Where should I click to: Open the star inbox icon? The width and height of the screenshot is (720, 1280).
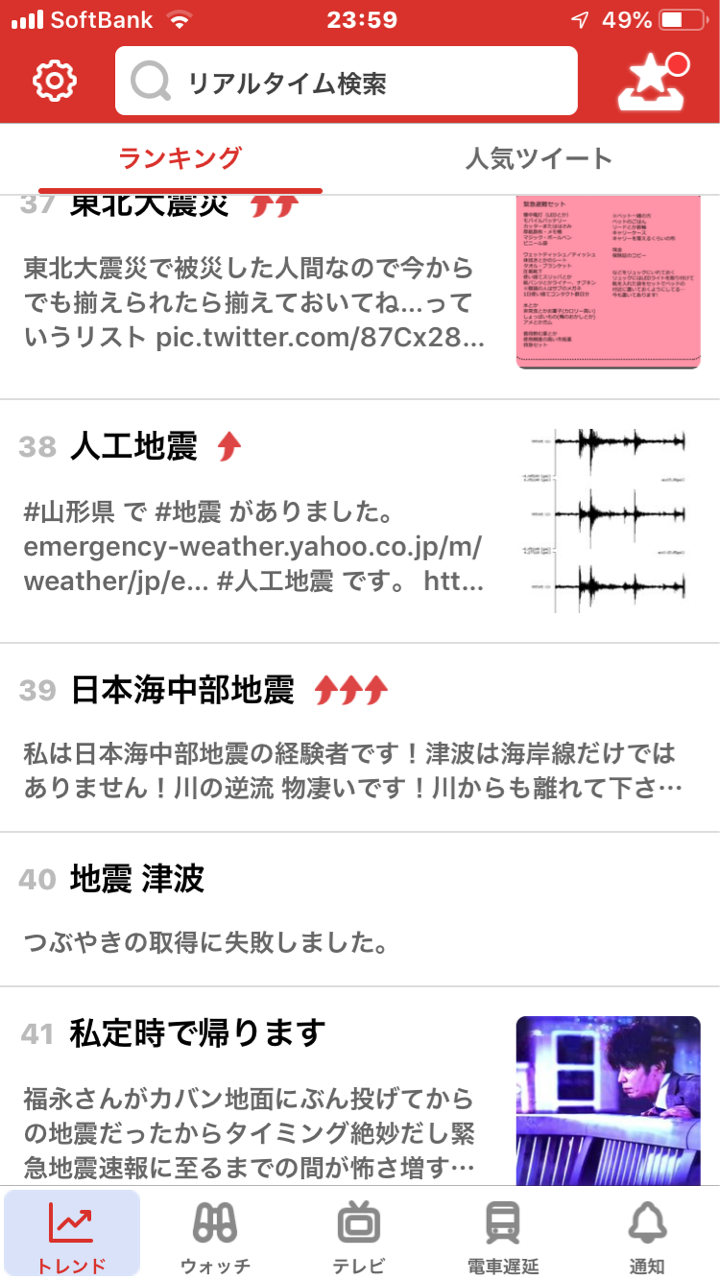pyautogui.click(x=654, y=81)
